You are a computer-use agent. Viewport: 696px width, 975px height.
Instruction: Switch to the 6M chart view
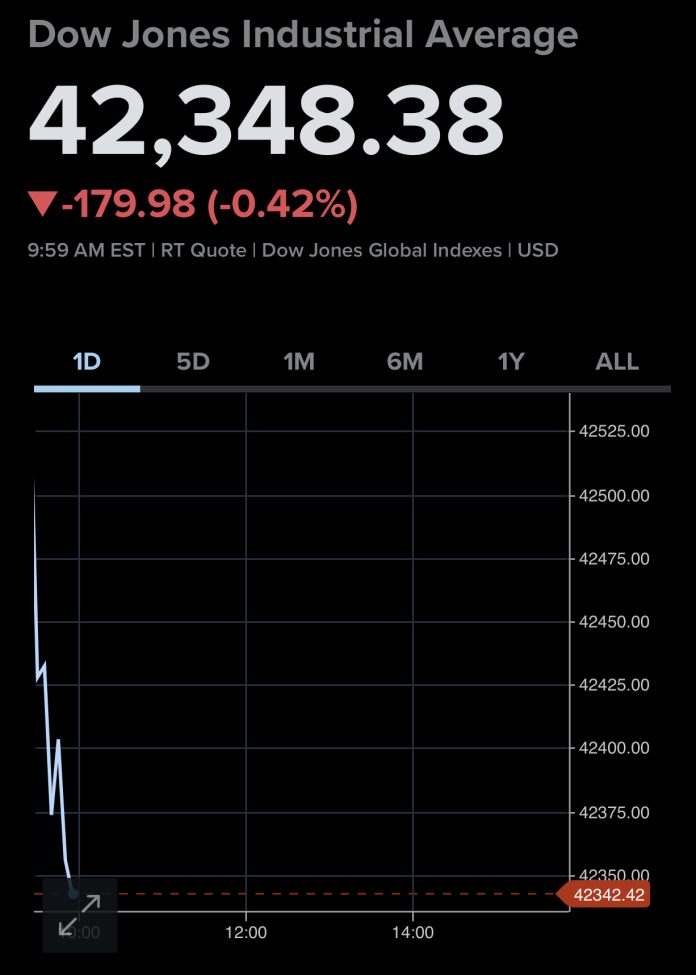[405, 362]
